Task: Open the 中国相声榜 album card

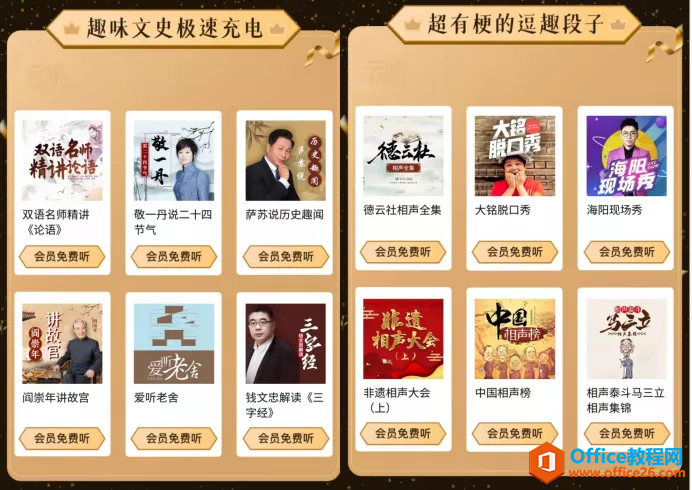Action: [515, 339]
